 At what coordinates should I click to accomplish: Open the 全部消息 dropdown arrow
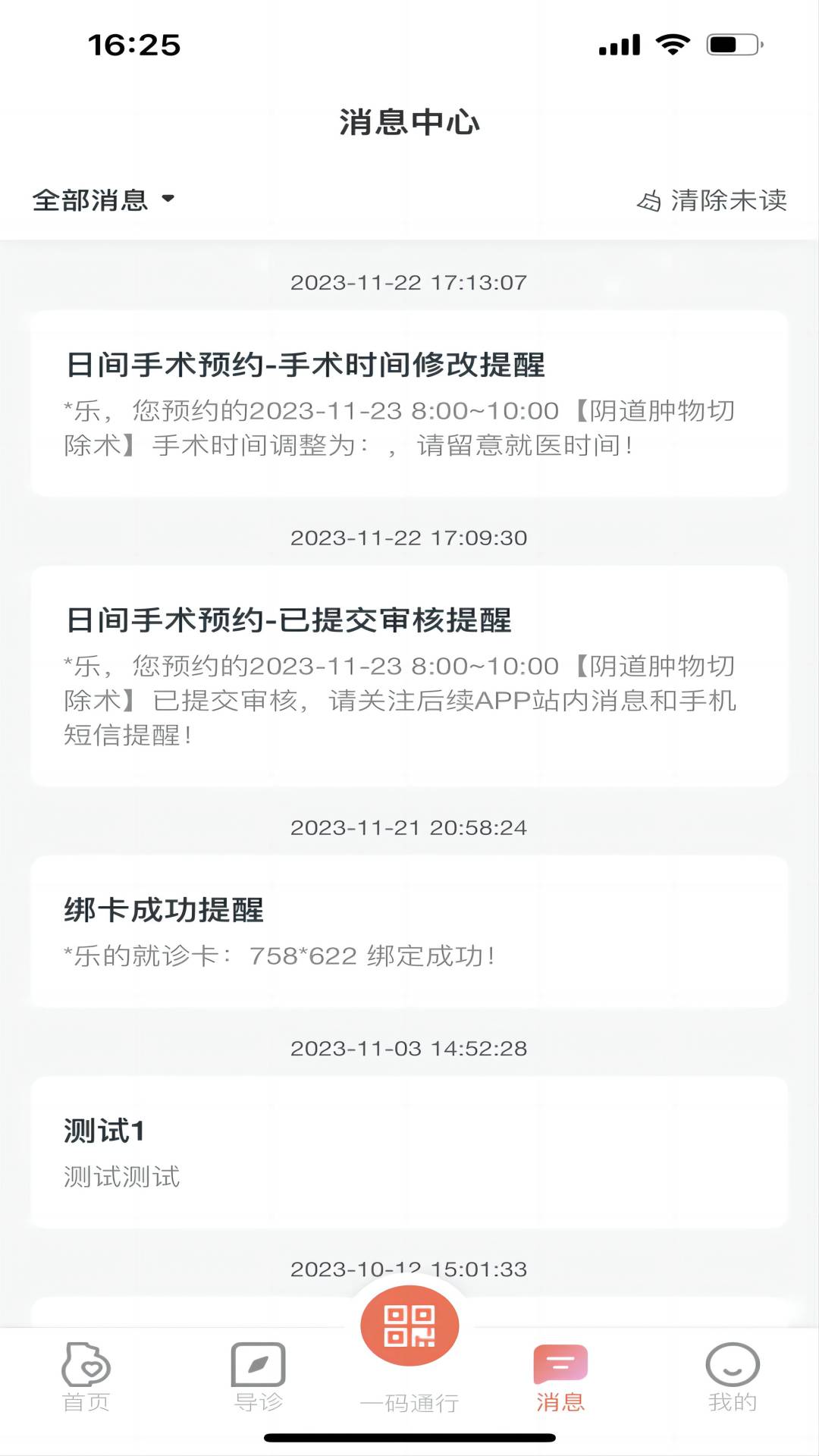click(x=168, y=200)
